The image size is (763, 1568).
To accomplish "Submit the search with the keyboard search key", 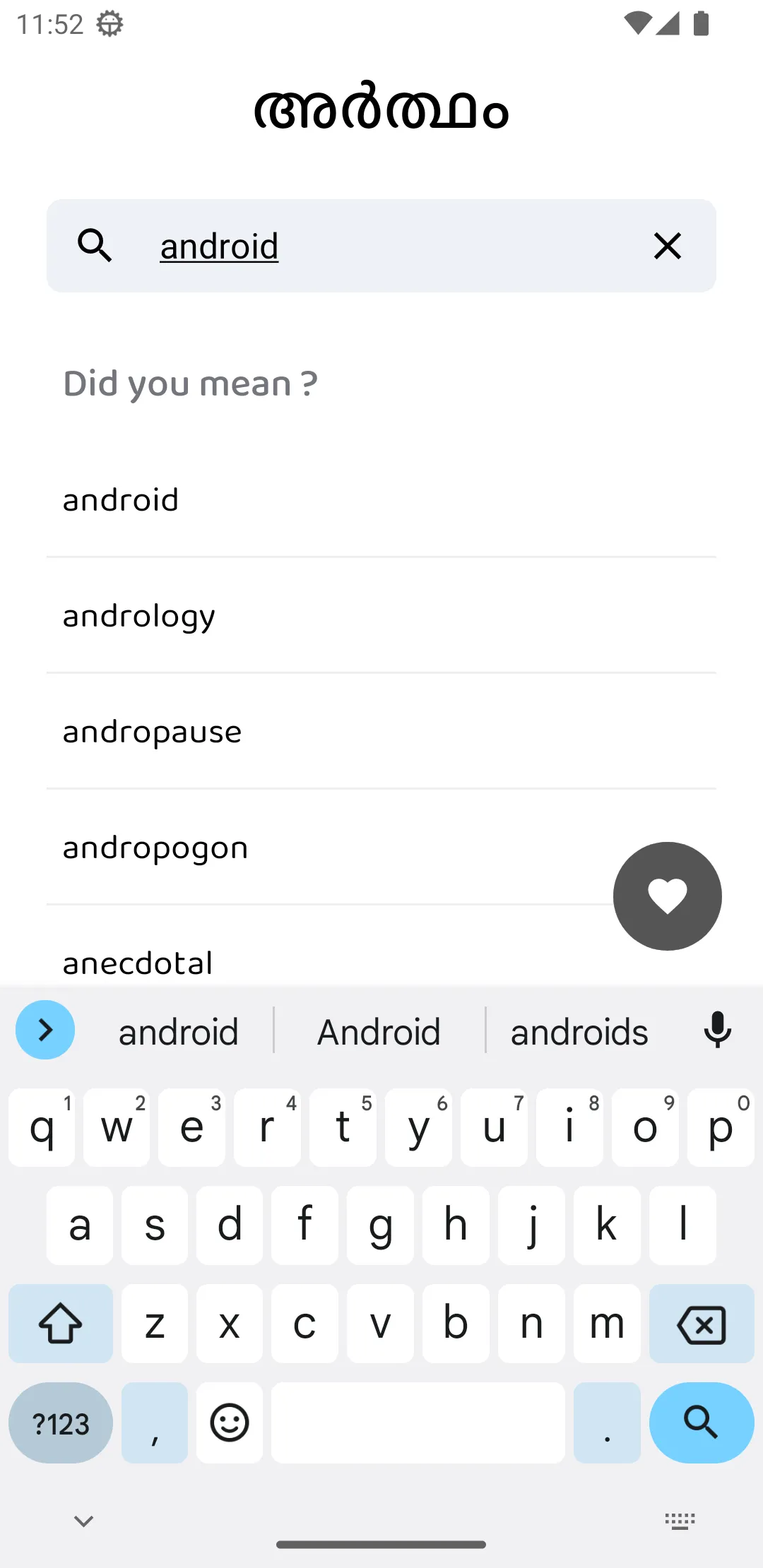I will click(701, 1422).
